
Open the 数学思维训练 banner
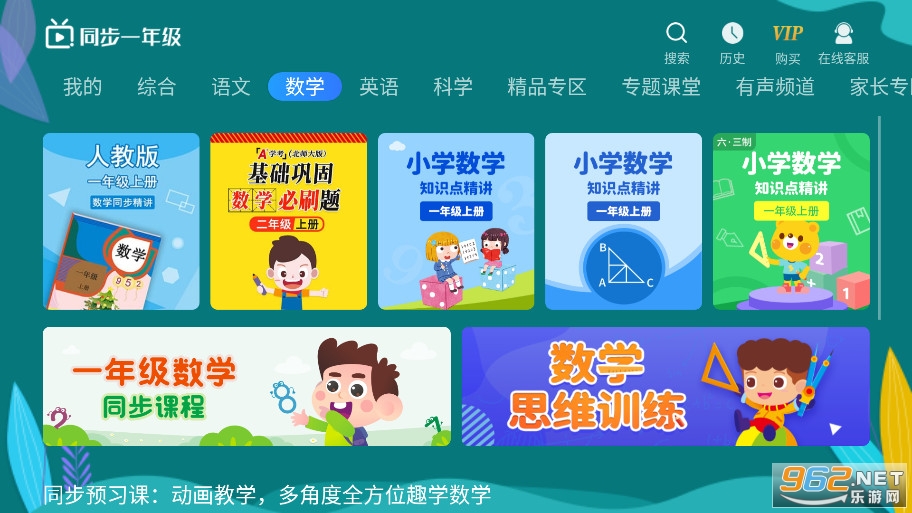[x=665, y=386]
